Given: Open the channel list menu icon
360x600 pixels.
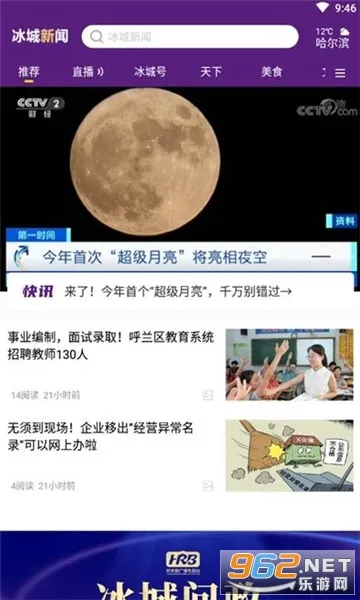Looking at the screenshot, I should coord(340,73).
